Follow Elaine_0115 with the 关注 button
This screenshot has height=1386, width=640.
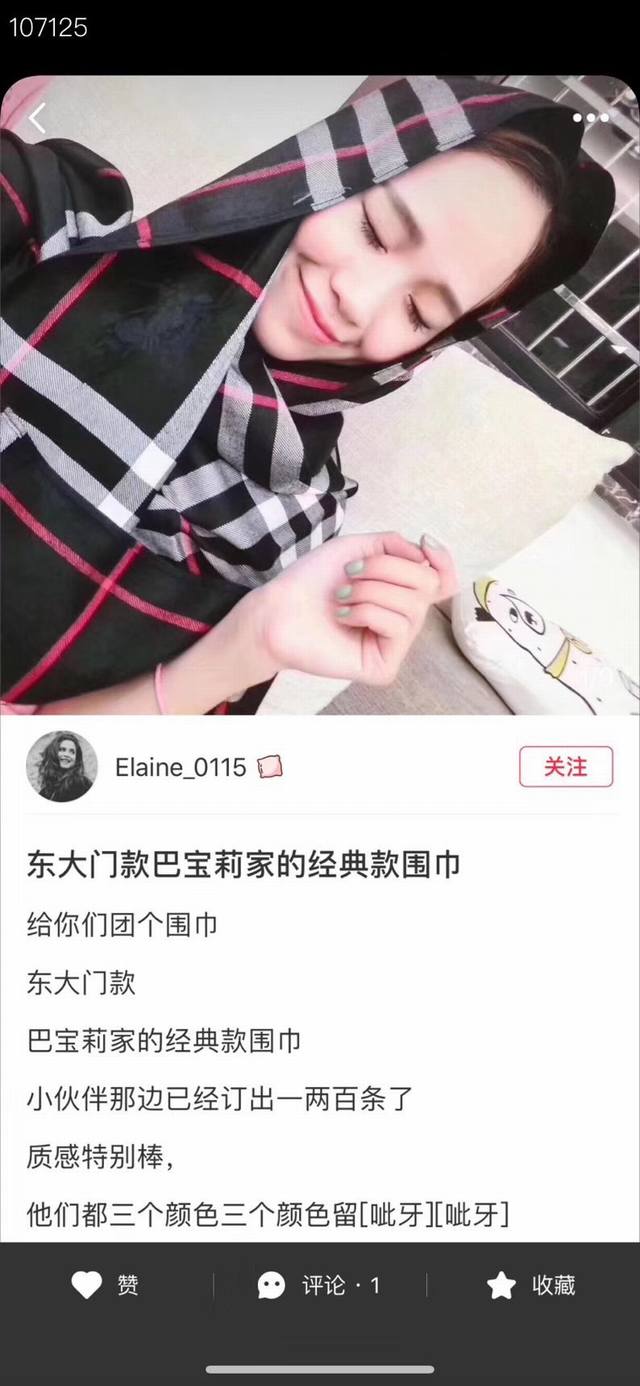[565, 767]
